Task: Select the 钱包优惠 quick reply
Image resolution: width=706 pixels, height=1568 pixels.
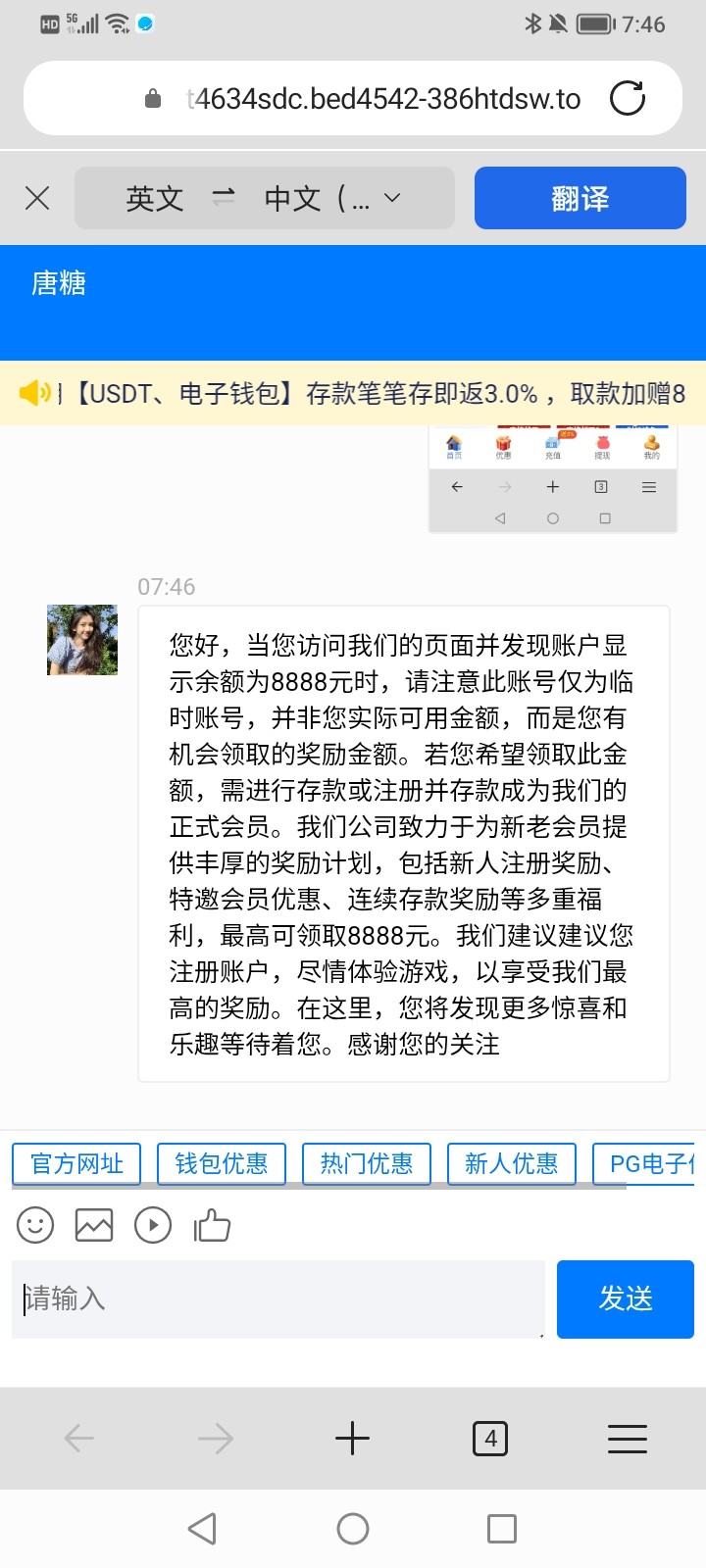Action: [x=222, y=1164]
